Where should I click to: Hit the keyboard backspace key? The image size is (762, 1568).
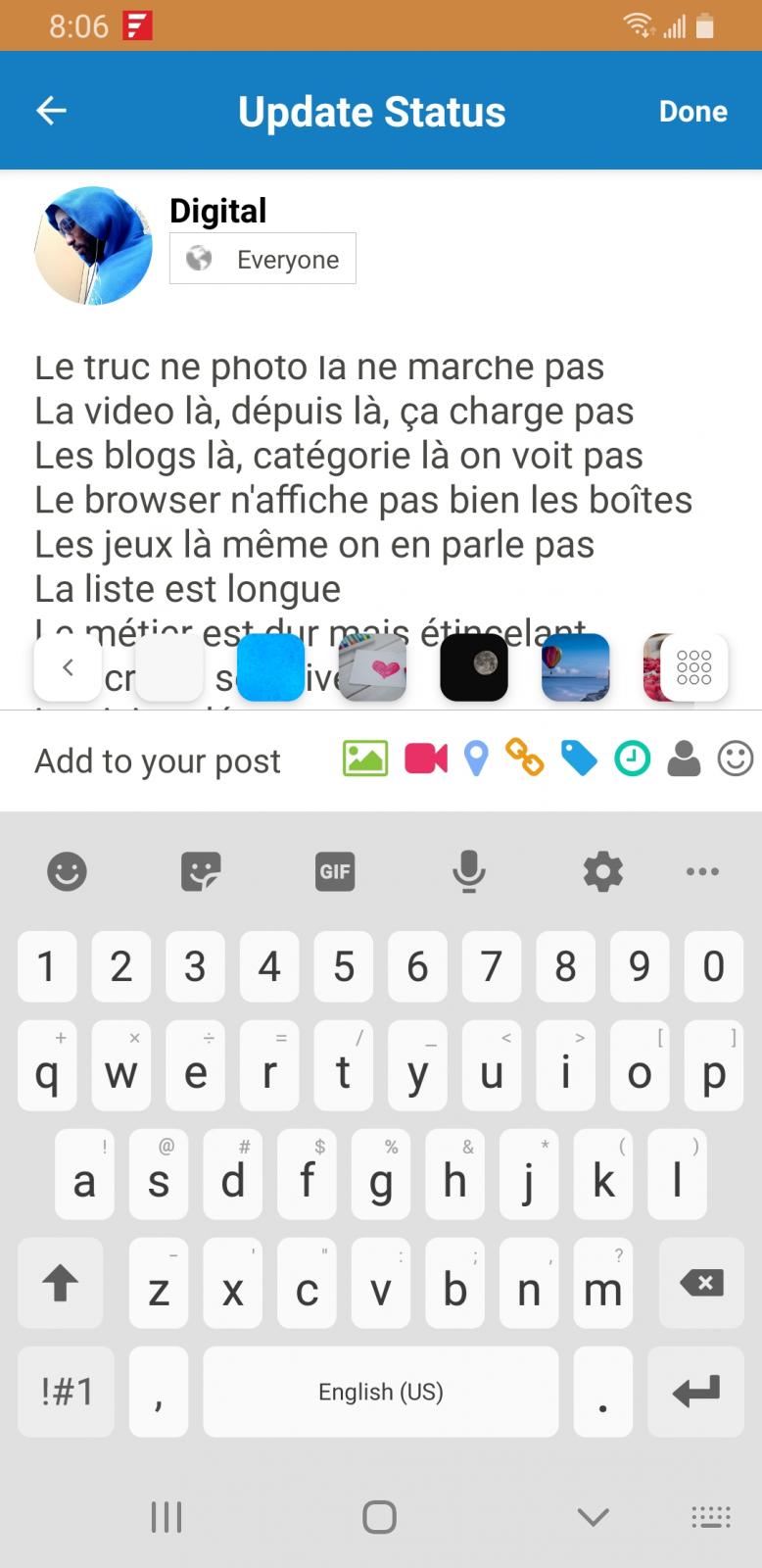pyautogui.click(x=701, y=1283)
